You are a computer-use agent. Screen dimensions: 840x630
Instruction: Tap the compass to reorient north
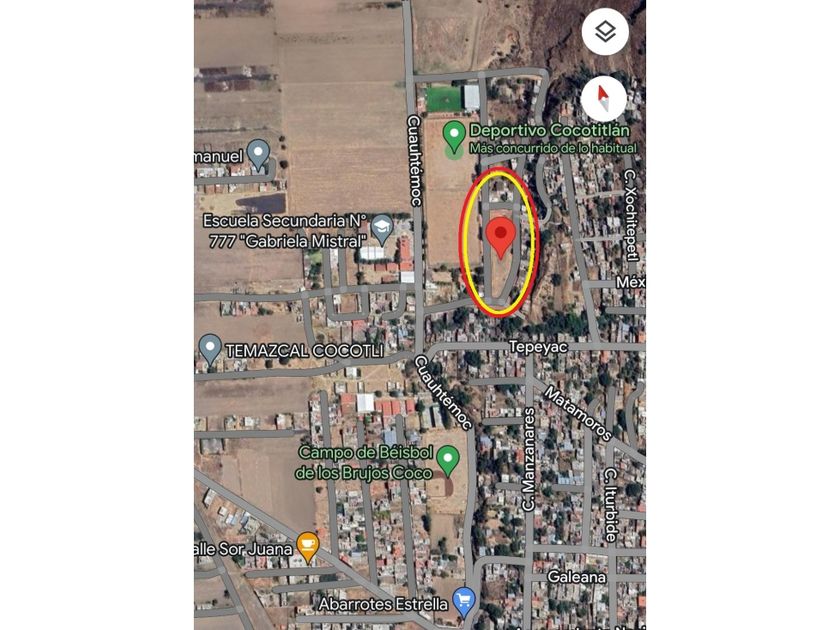point(604,99)
